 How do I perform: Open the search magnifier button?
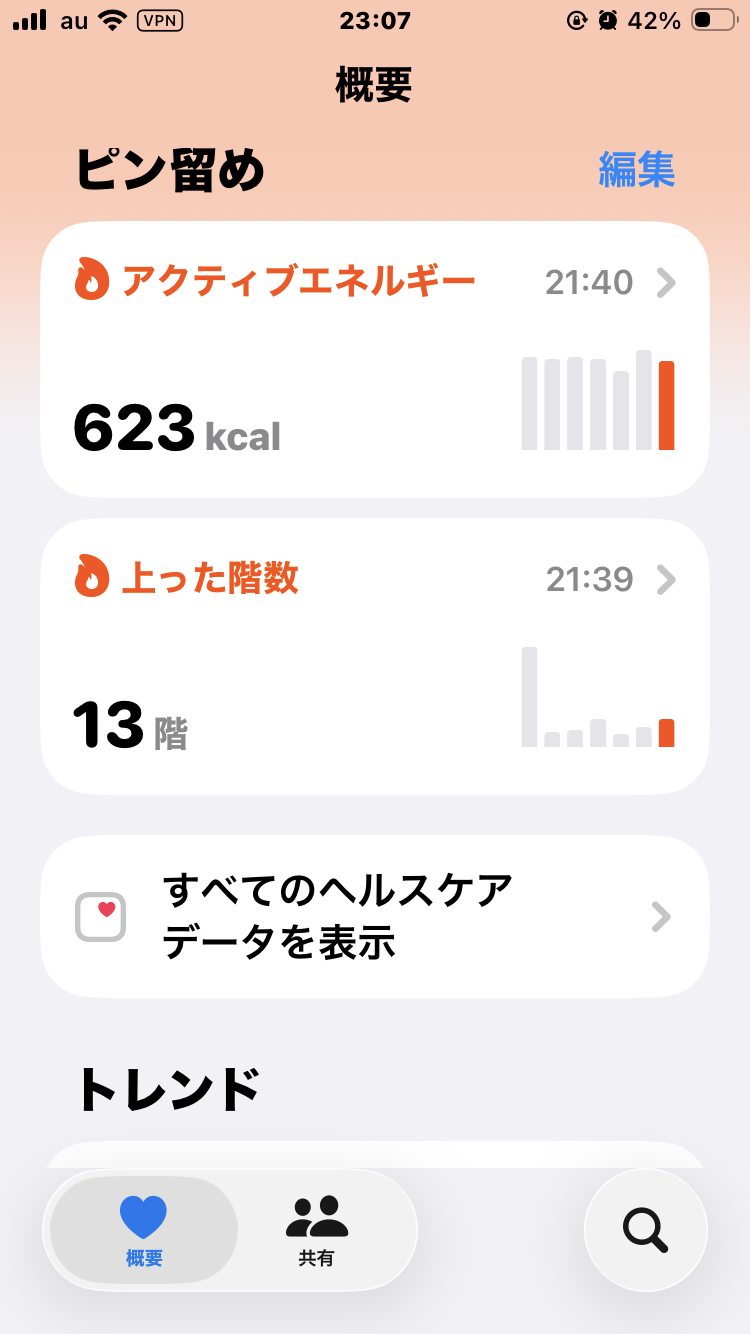(645, 1230)
